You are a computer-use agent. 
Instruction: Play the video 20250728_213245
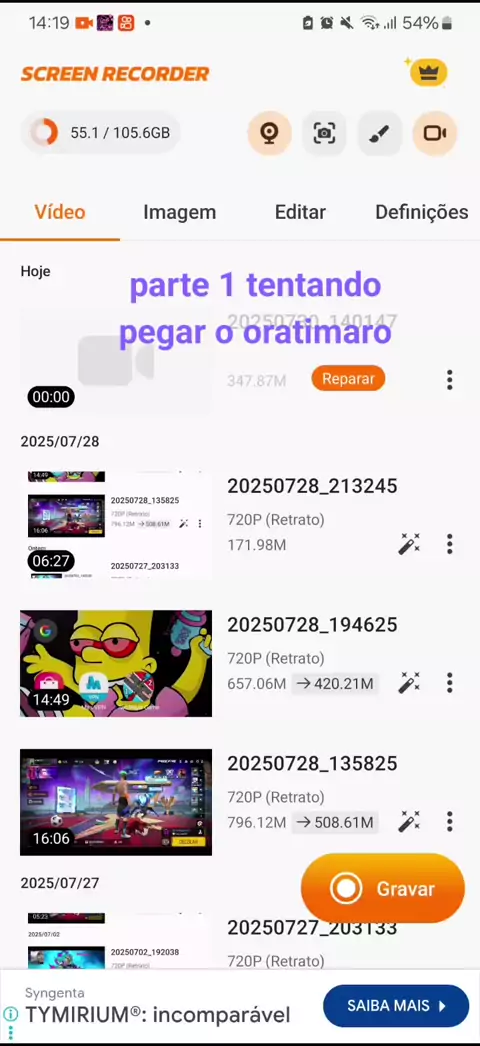(116, 525)
